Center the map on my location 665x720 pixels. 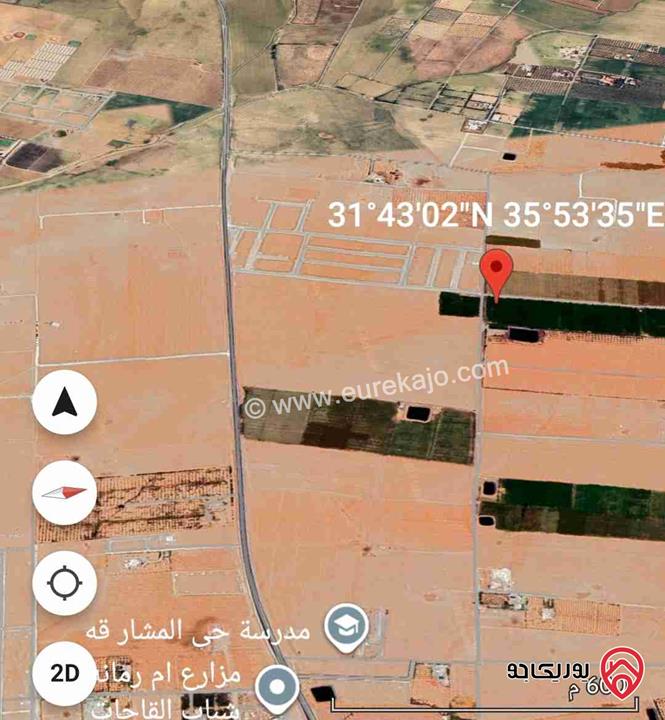(x=65, y=582)
